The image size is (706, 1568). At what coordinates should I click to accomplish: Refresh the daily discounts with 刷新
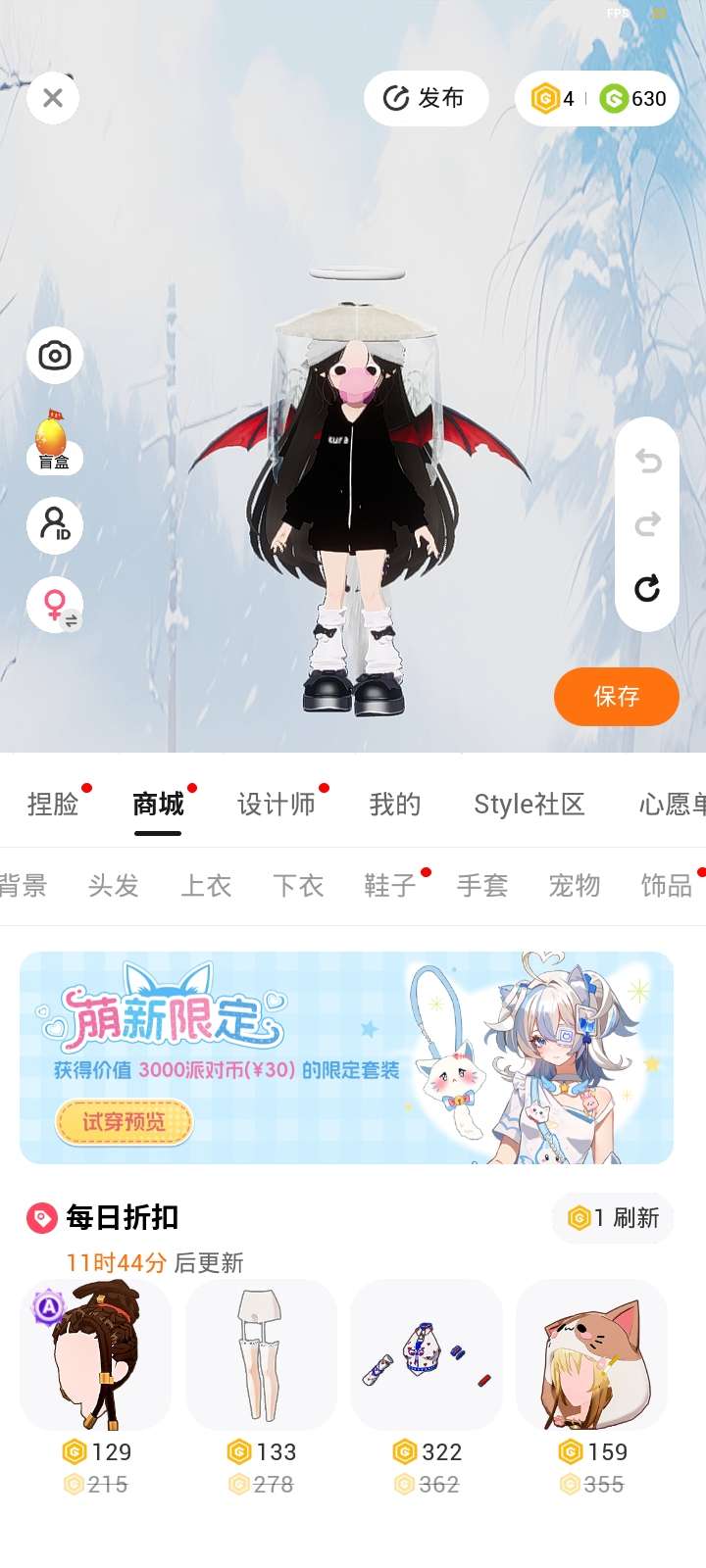(x=614, y=1218)
